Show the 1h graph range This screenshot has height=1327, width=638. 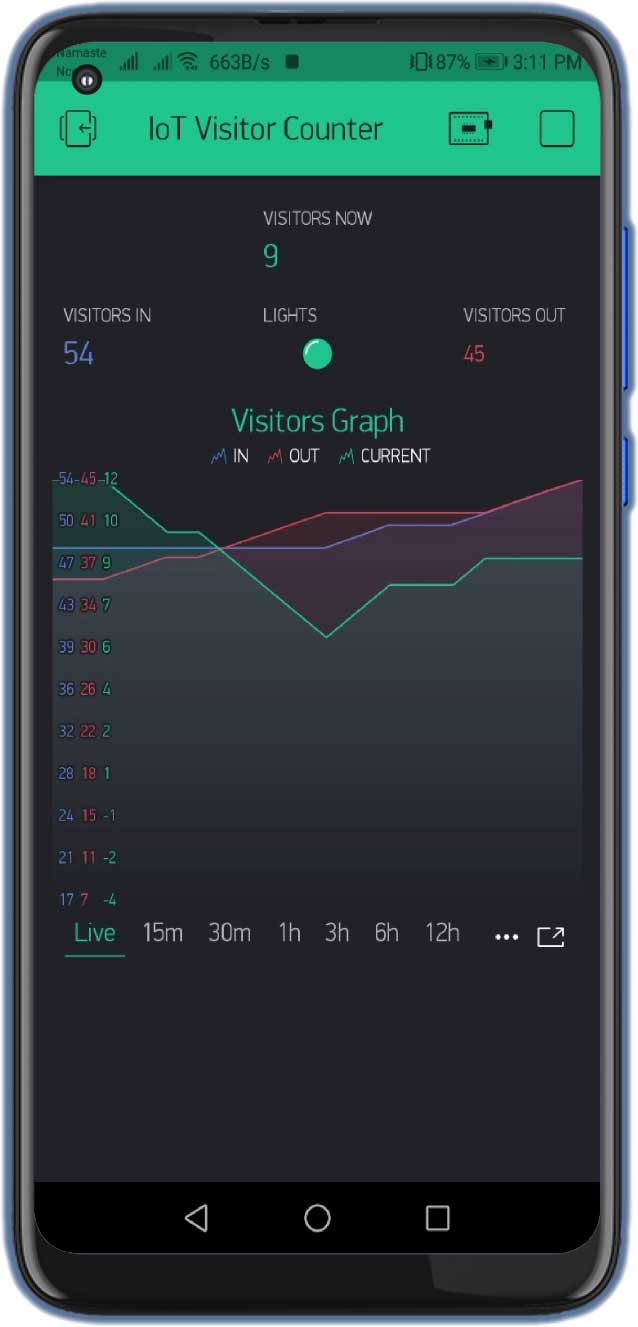[x=289, y=933]
